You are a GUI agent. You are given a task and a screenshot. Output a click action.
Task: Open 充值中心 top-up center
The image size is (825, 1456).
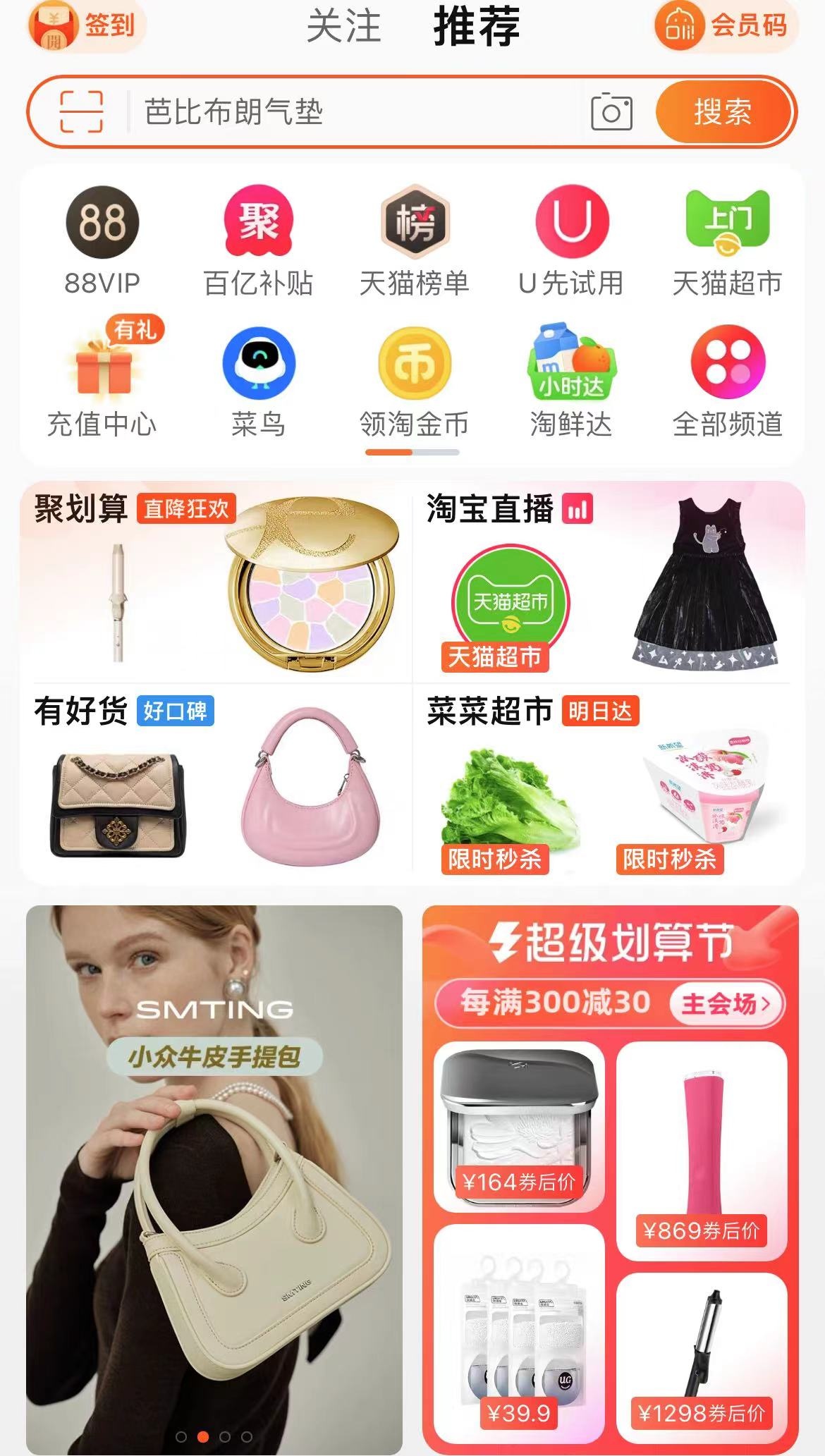coord(102,381)
